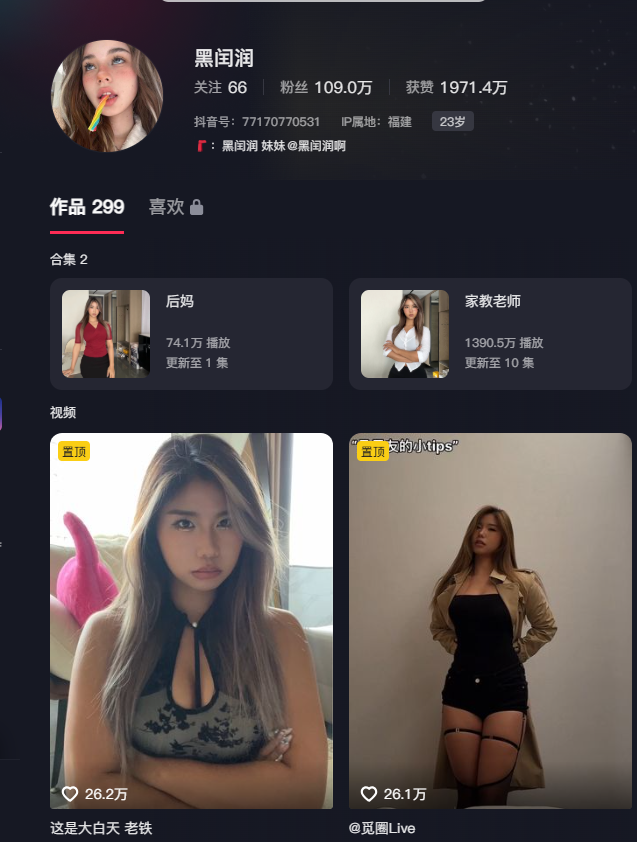Open the profile avatar picture
Image resolution: width=637 pixels, height=842 pixels.
pos(107,97)
